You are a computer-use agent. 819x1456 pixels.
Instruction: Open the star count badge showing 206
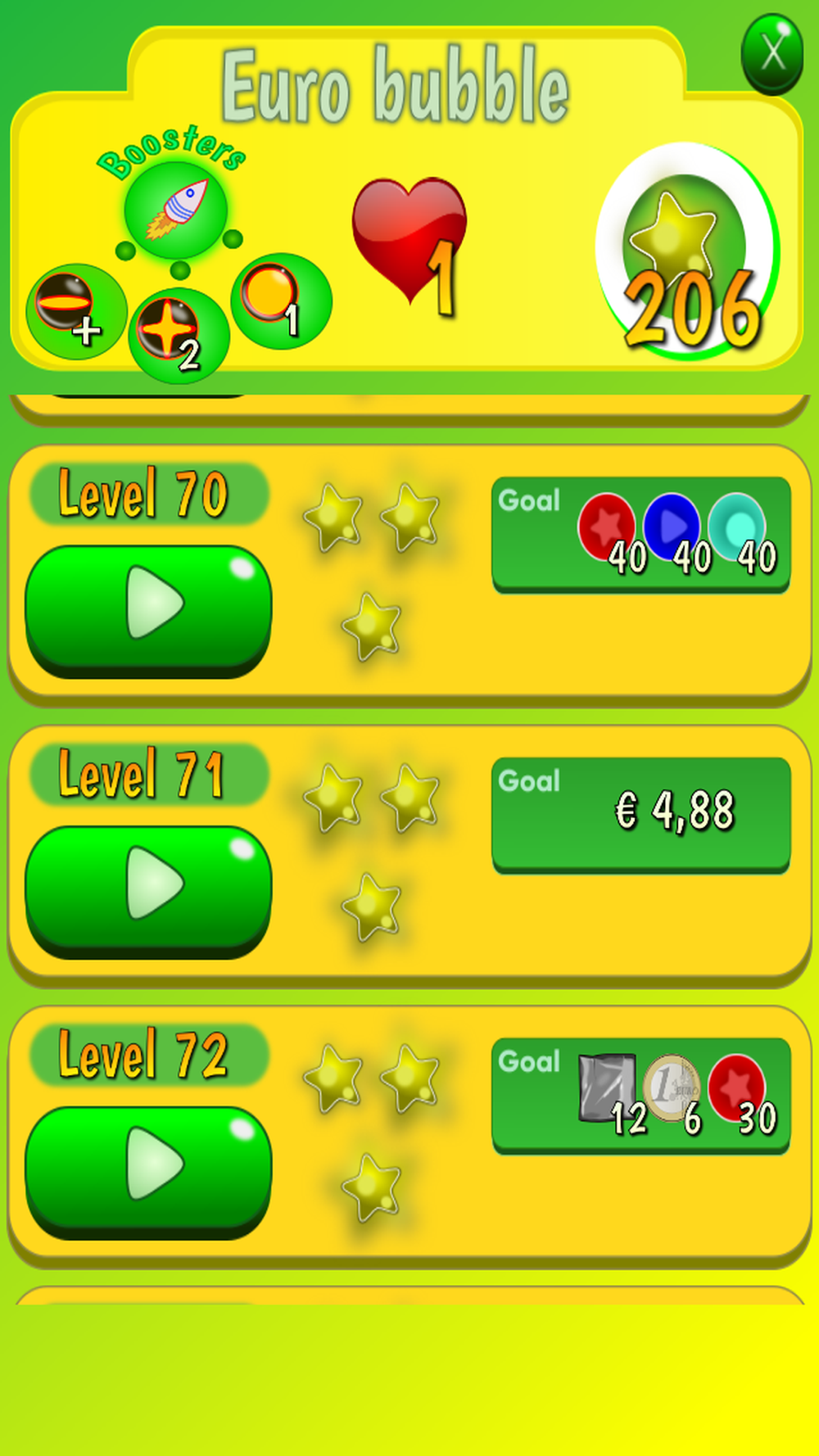coord(688,251)
